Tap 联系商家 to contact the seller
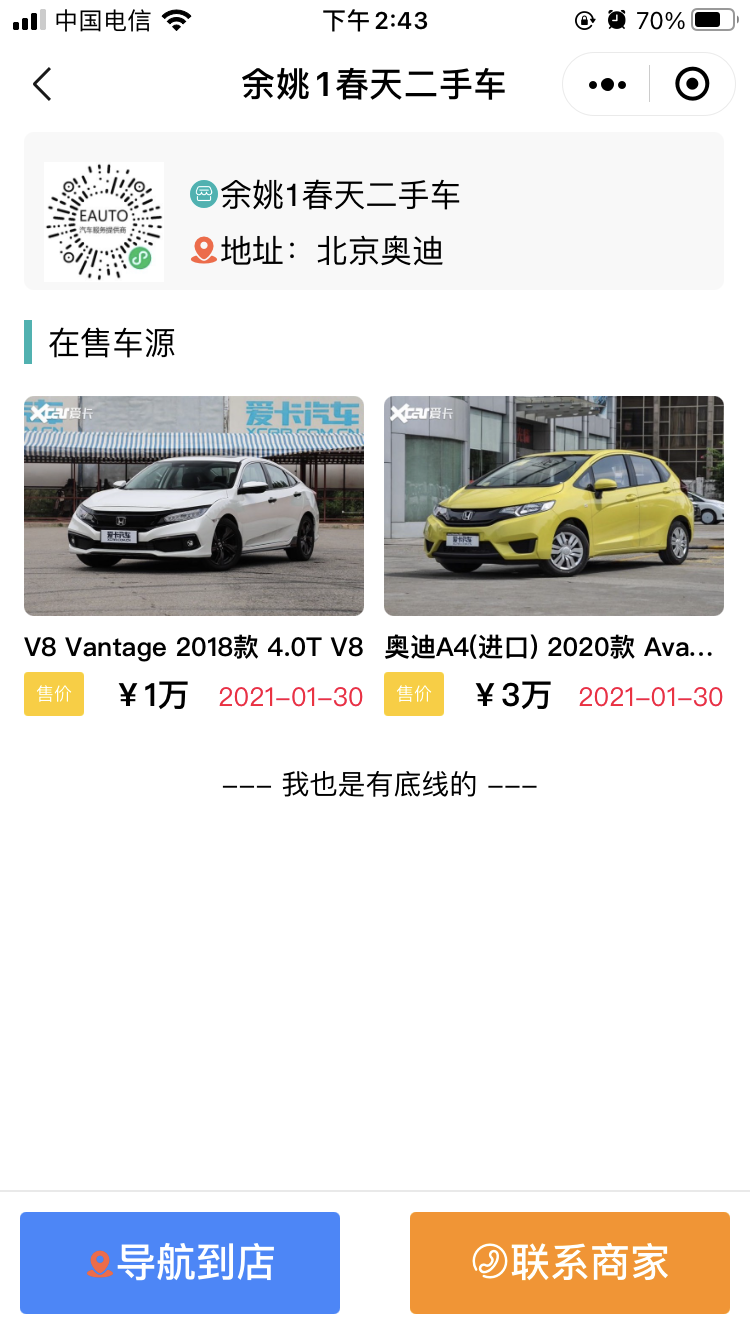Viewport: 750px width, 1334px height. tap(570, 1262)
